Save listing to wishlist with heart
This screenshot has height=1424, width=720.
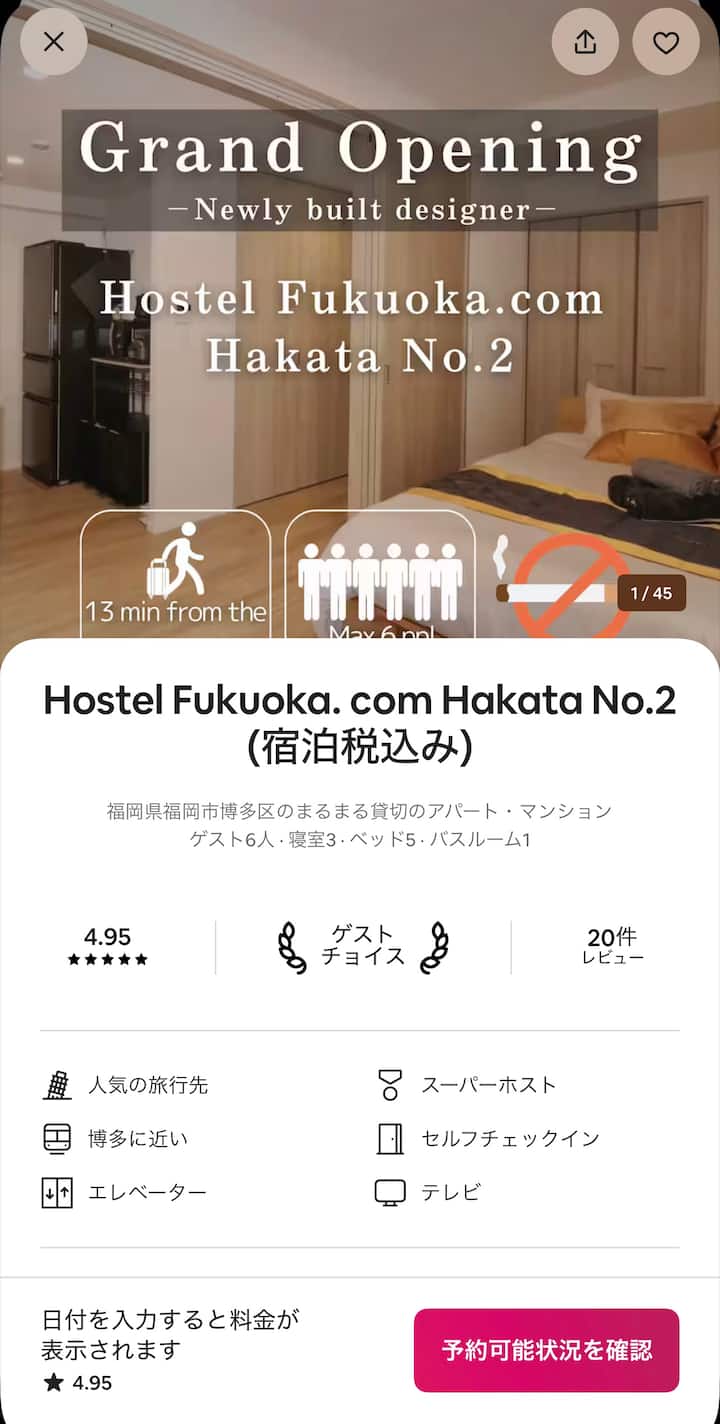666,42
